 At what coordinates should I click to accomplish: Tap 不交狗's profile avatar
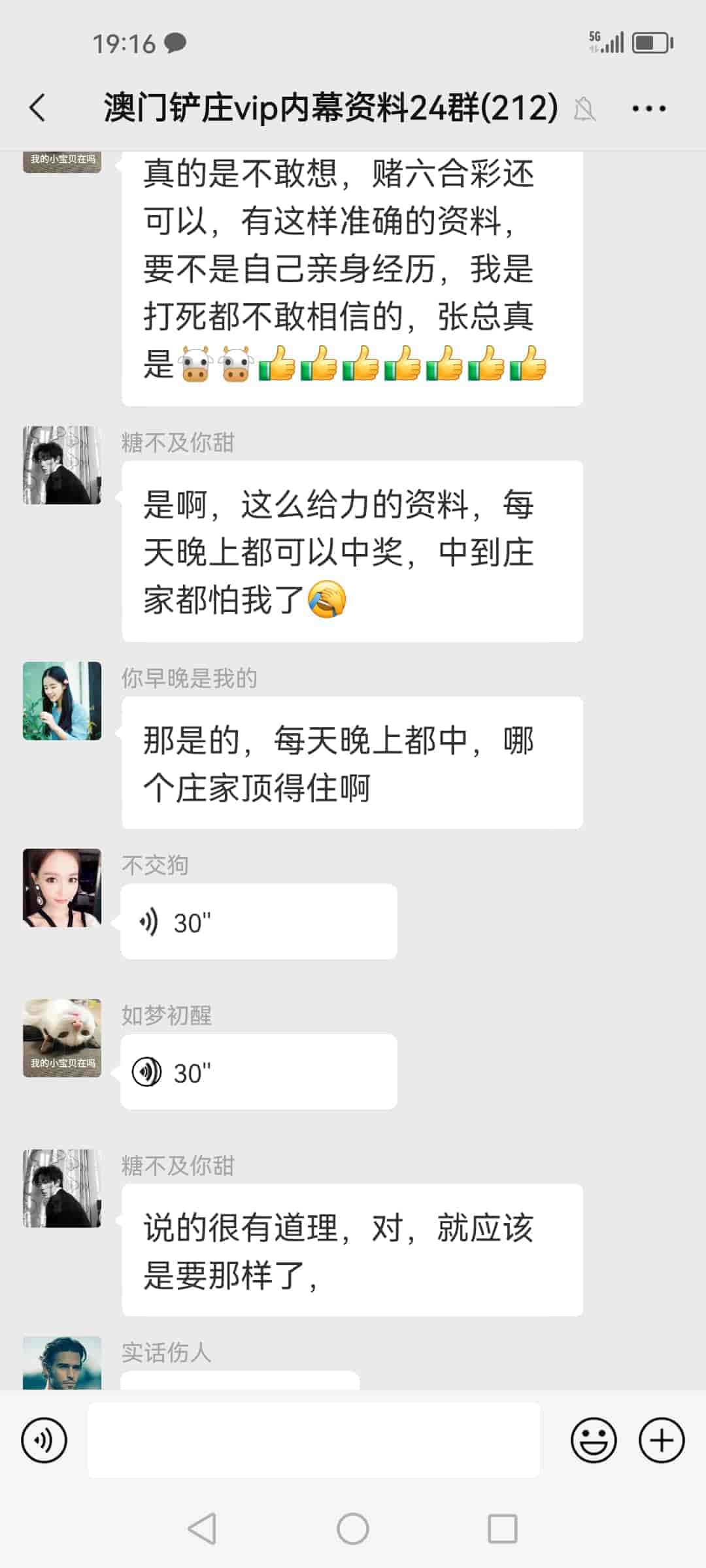pos(61,889)
